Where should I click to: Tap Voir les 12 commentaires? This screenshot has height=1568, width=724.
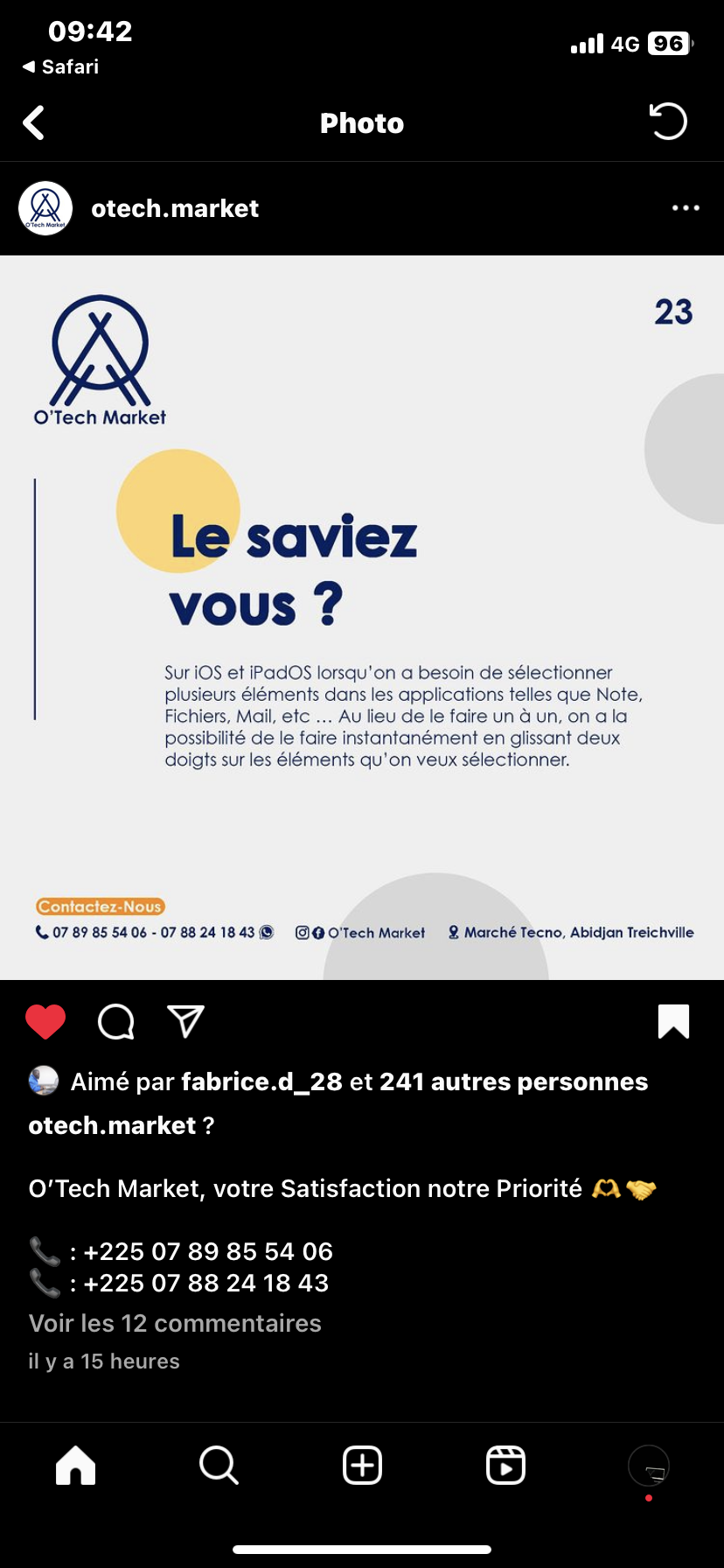point(175,1323)
